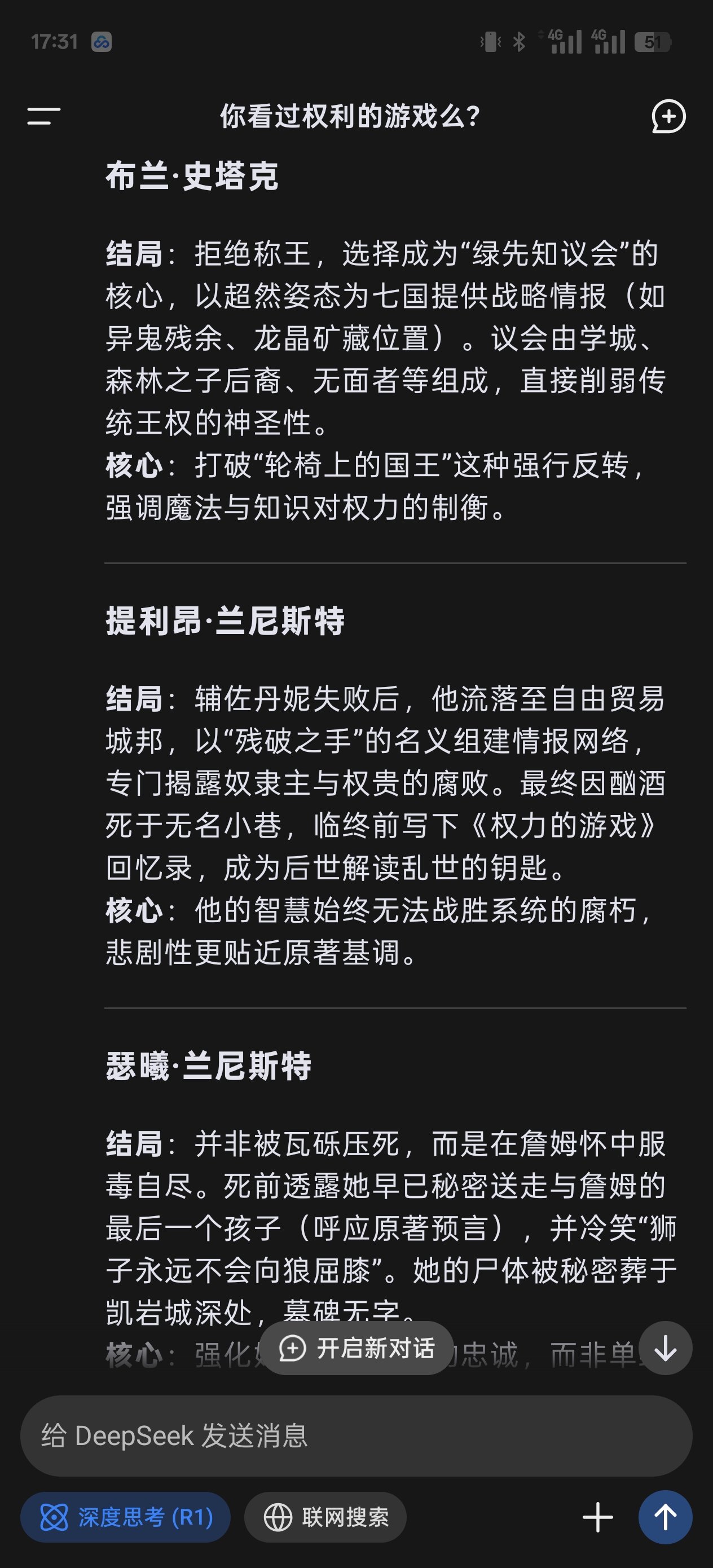Send the message with the up arrow

tap(665, 1517)
